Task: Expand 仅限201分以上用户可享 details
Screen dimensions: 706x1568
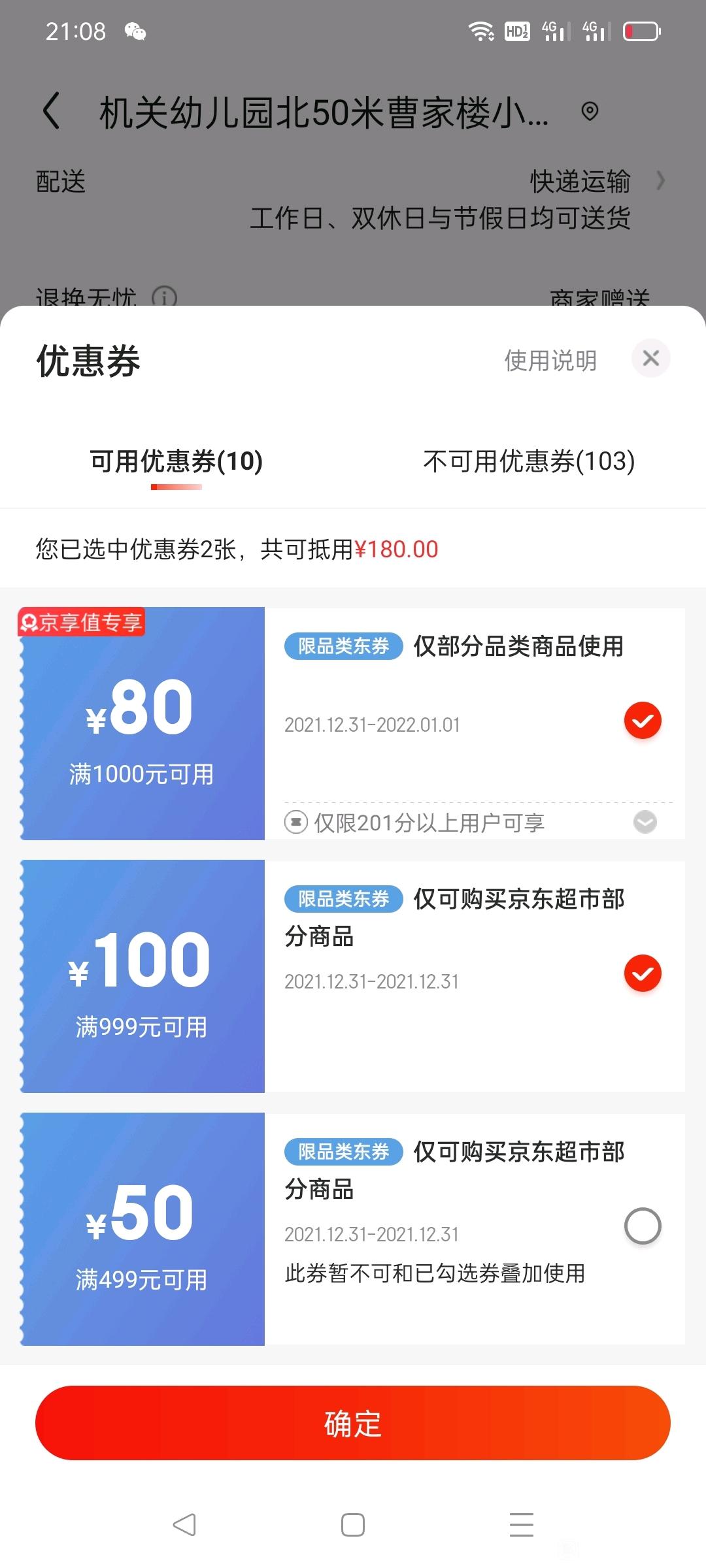Action: coord(645,822)
